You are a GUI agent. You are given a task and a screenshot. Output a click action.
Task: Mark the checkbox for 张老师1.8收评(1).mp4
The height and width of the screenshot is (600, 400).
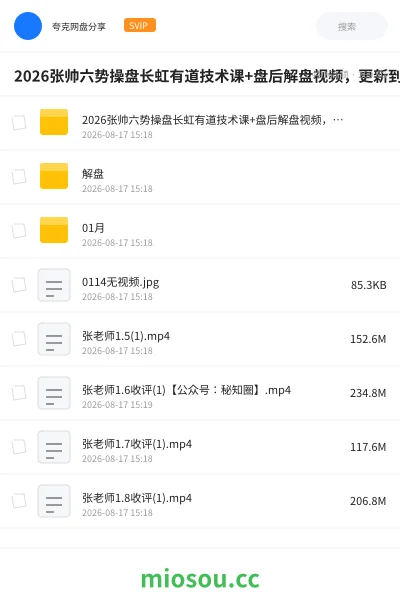click(19, 501)
